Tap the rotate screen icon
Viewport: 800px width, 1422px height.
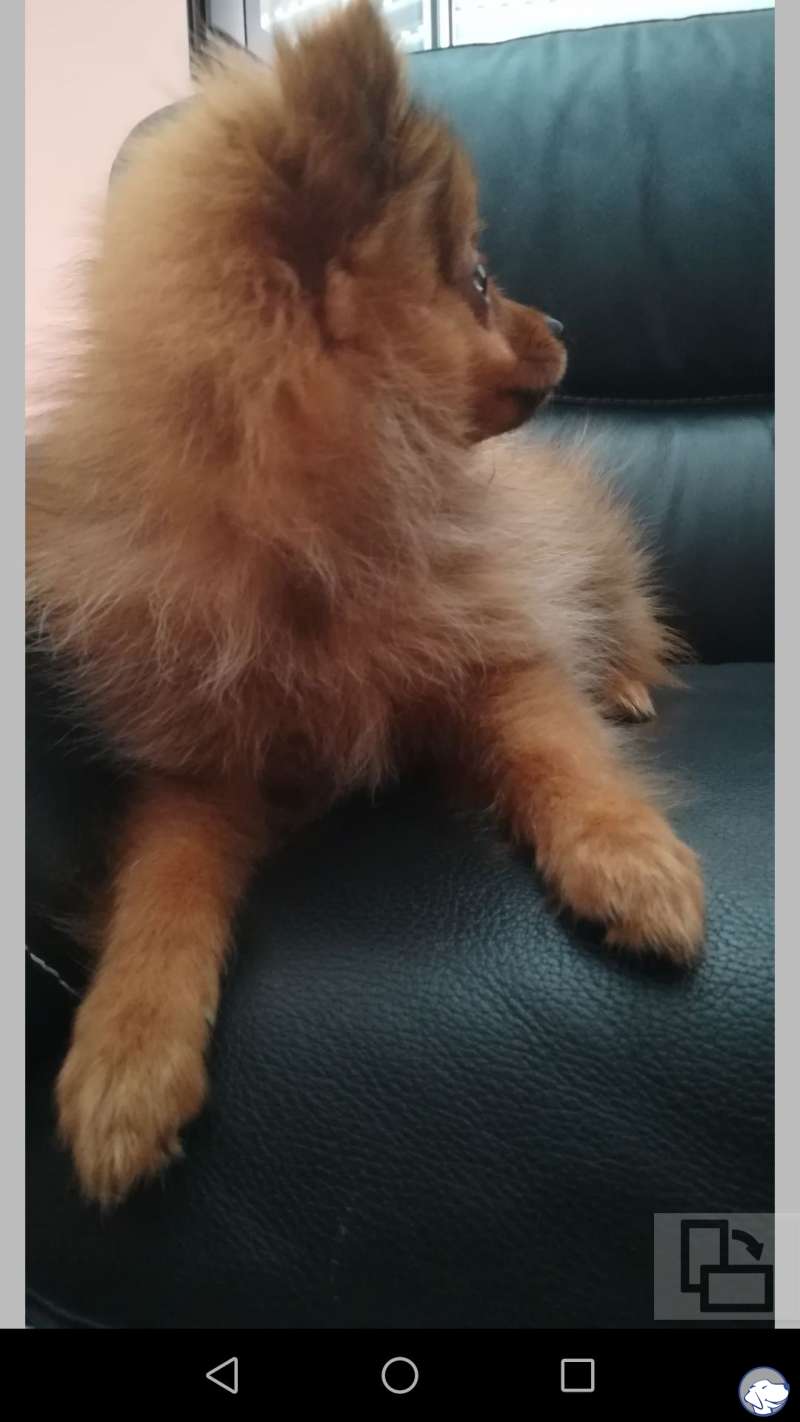726,1265
